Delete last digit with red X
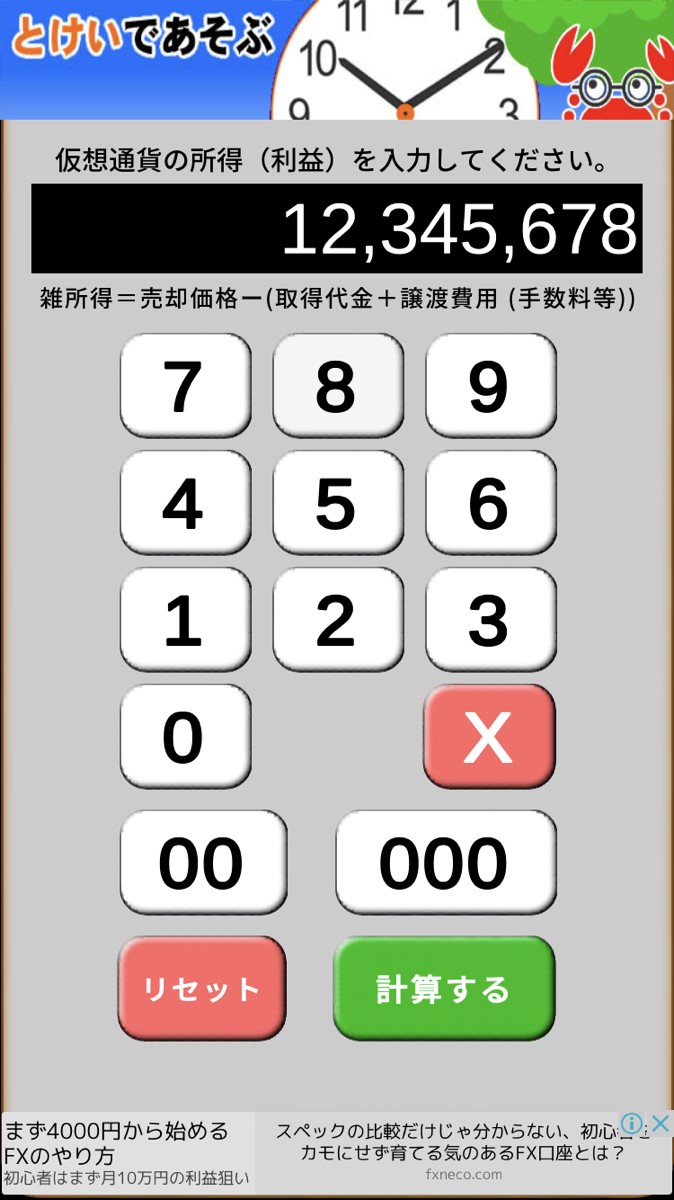Image resolution: width=674 pixels, height=1200 pixels. click(488, 737)
